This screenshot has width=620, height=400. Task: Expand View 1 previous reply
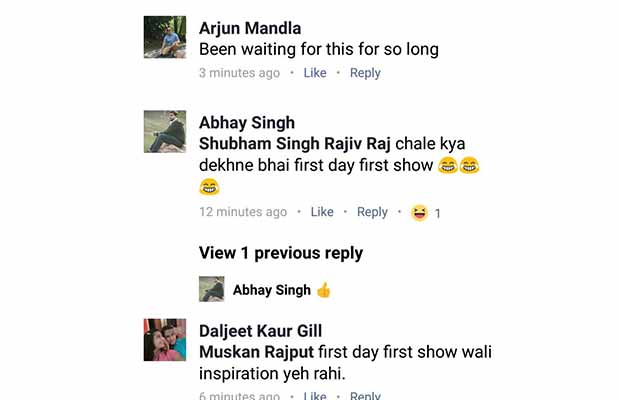[281, 253]
